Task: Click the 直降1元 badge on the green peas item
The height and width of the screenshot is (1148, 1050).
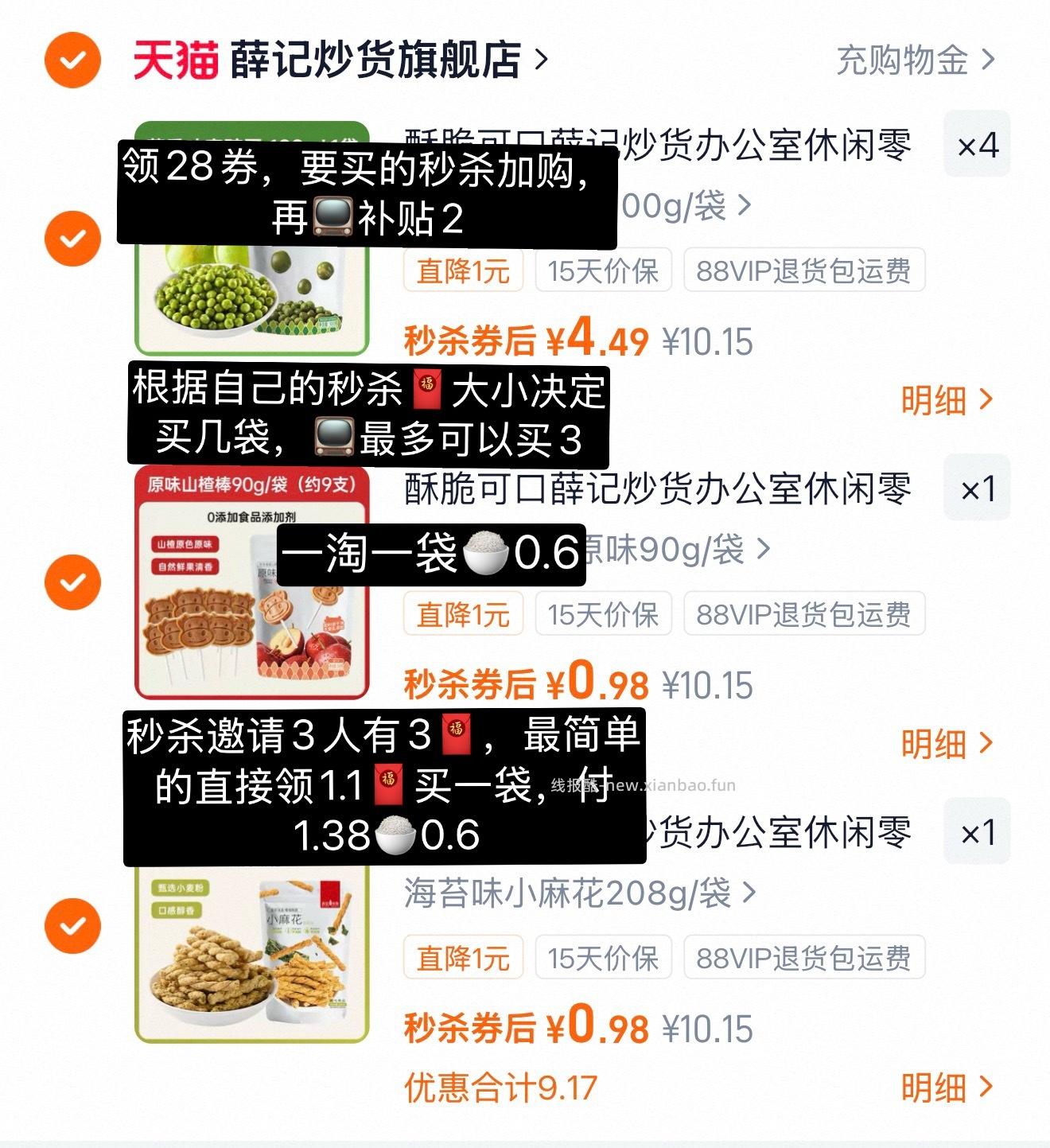Action: [464, 271]
